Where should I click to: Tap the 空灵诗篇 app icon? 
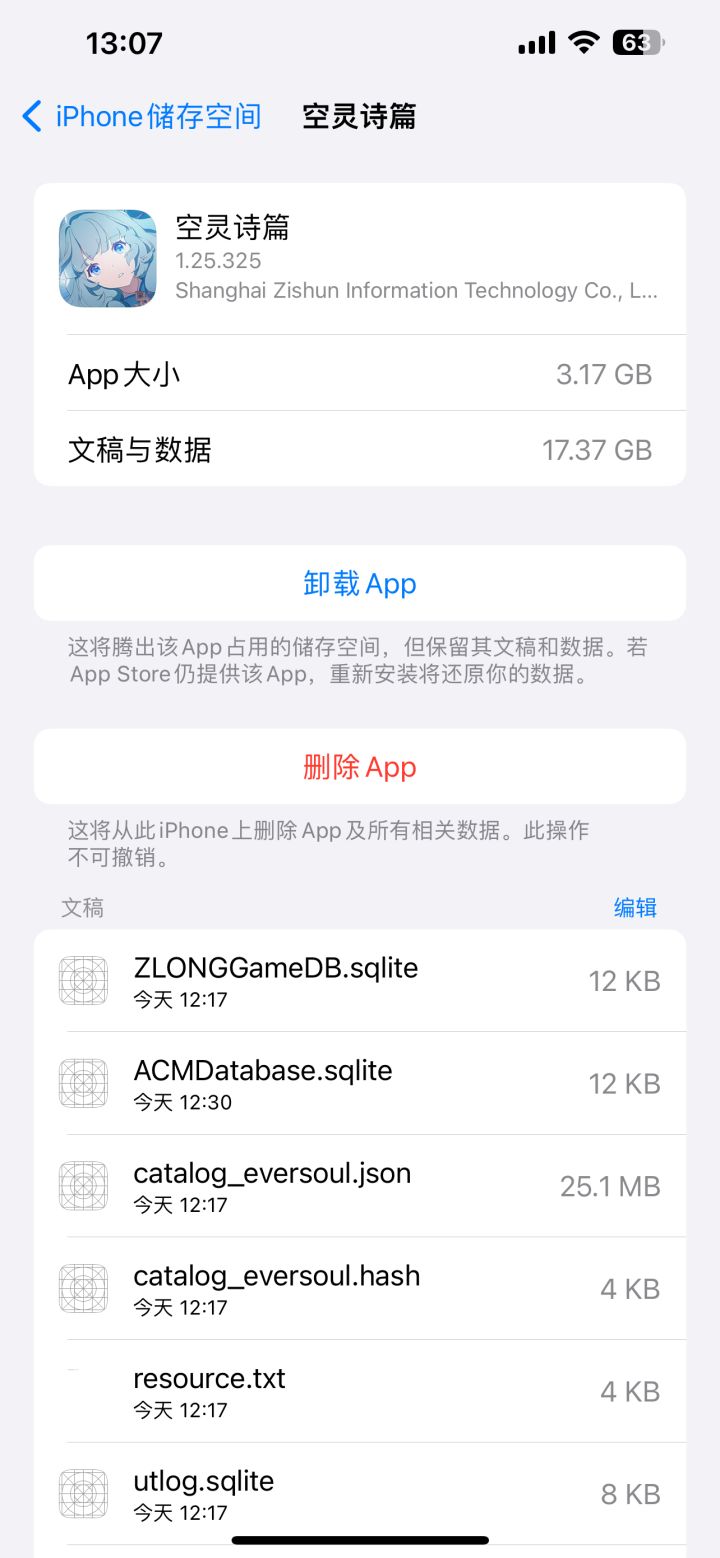coord(107,259)
